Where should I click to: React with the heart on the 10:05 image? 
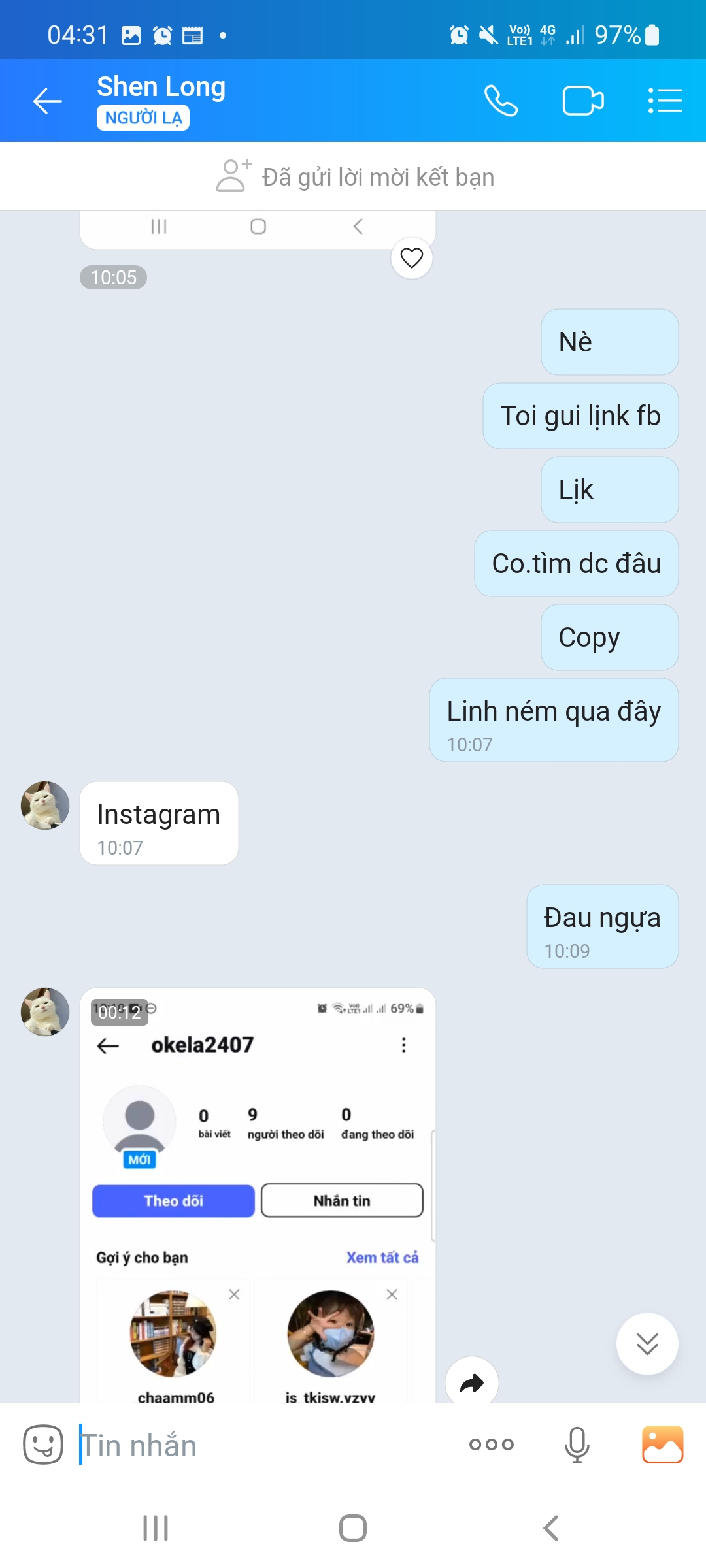[412, 258]
